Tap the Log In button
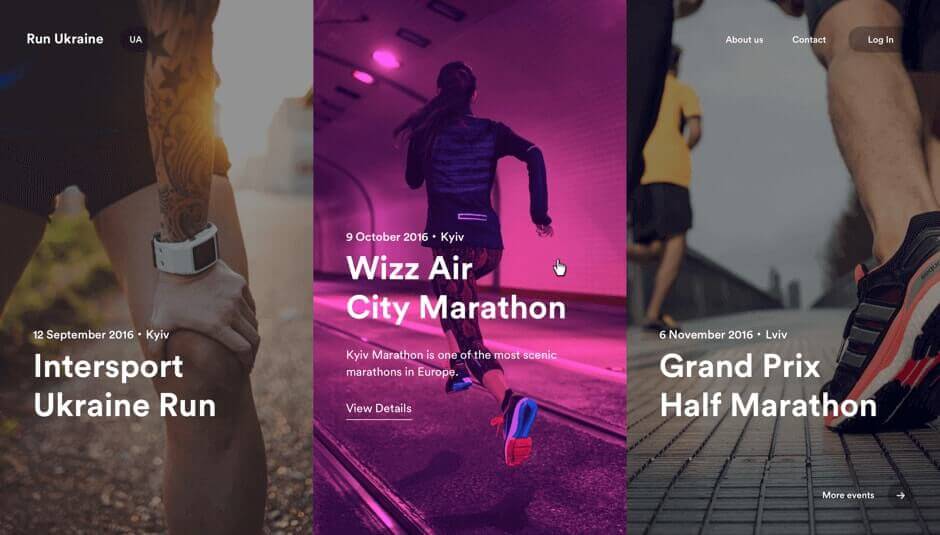This screenshot has width=940, height=535. 880,40
